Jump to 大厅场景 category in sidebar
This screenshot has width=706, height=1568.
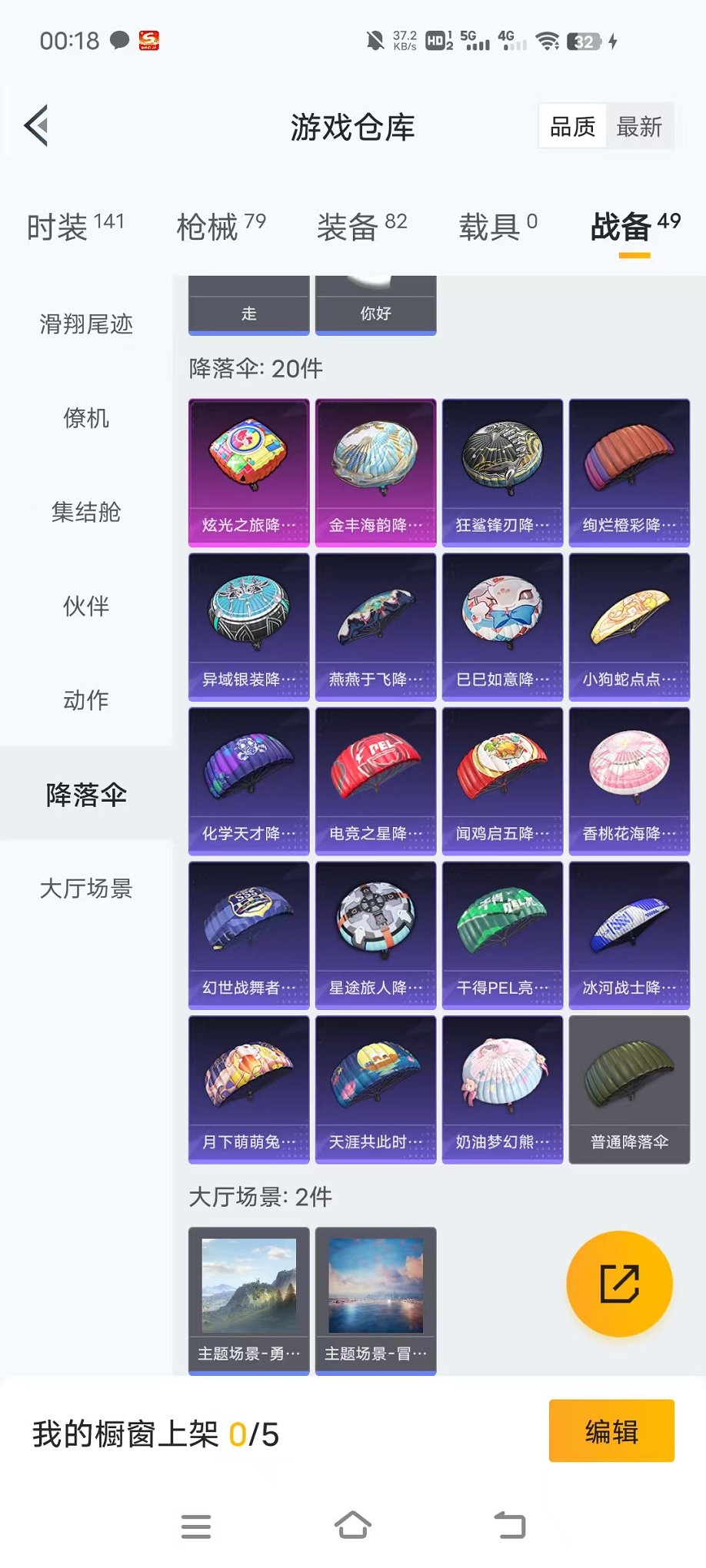coord(86,890)
